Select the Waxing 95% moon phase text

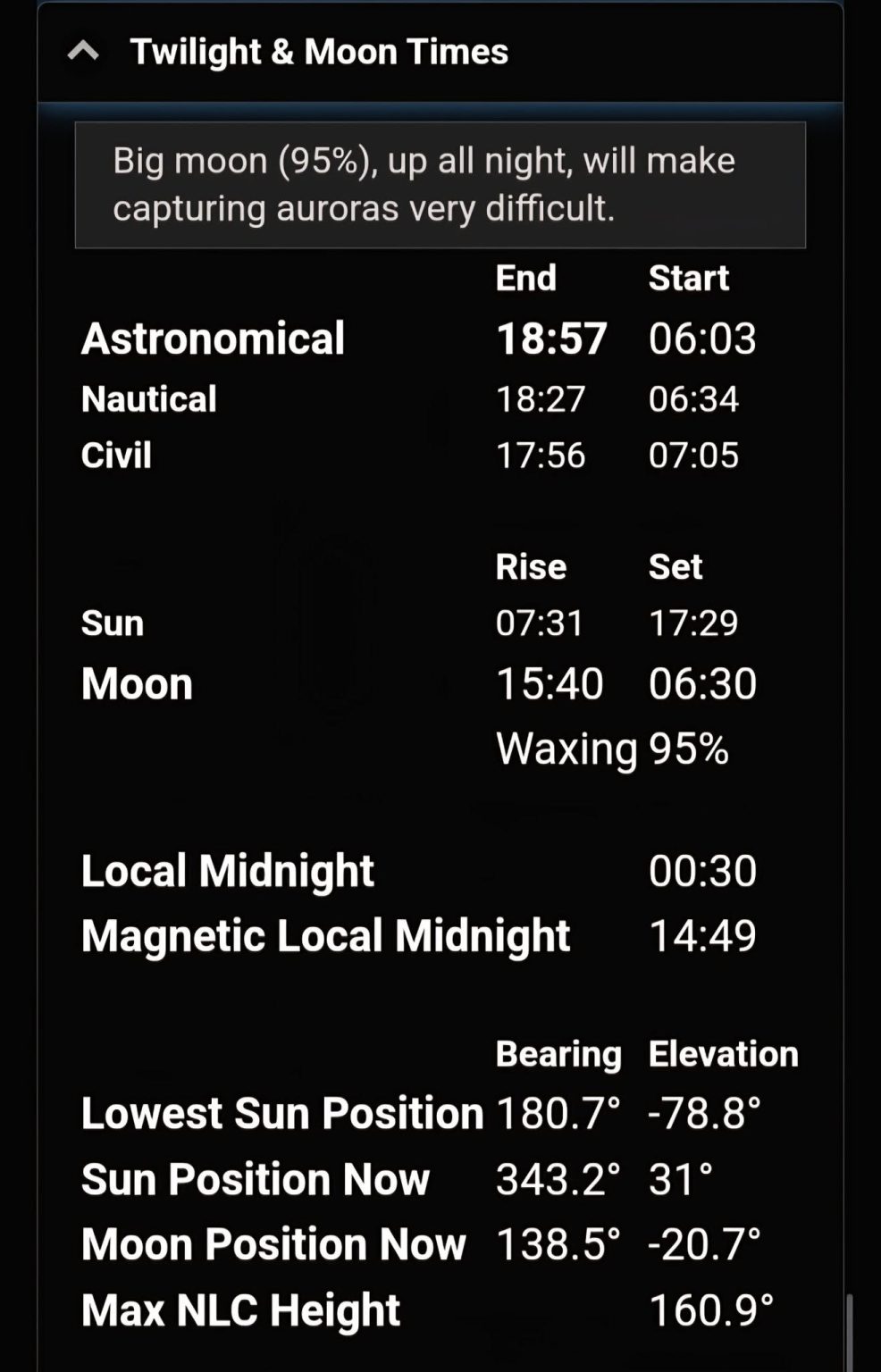(x=612, y=748)
